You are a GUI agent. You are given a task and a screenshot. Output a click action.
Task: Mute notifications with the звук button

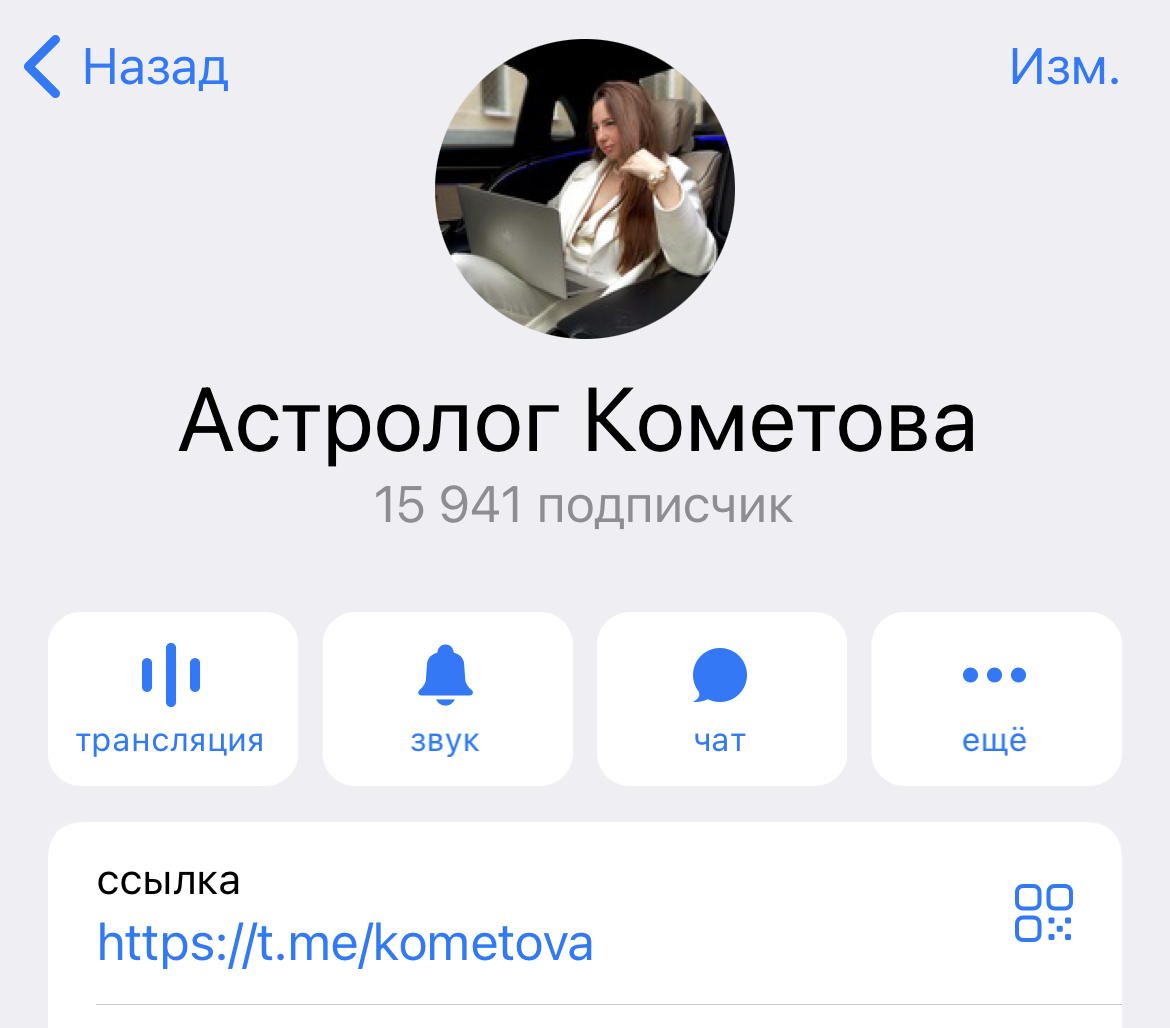click(x=446, y=698)
